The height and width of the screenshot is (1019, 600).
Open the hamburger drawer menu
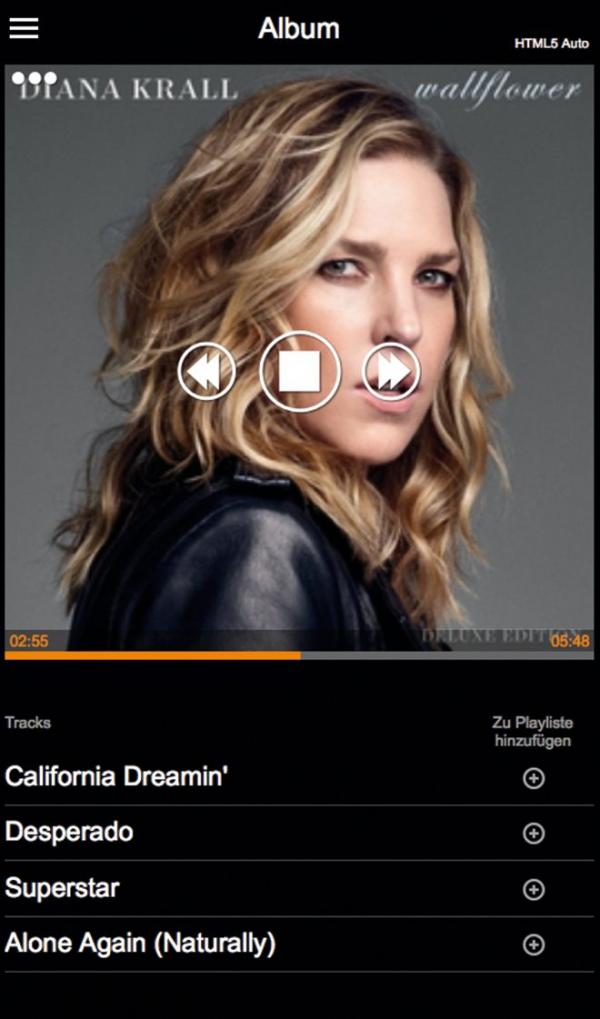tap(24, 28)
